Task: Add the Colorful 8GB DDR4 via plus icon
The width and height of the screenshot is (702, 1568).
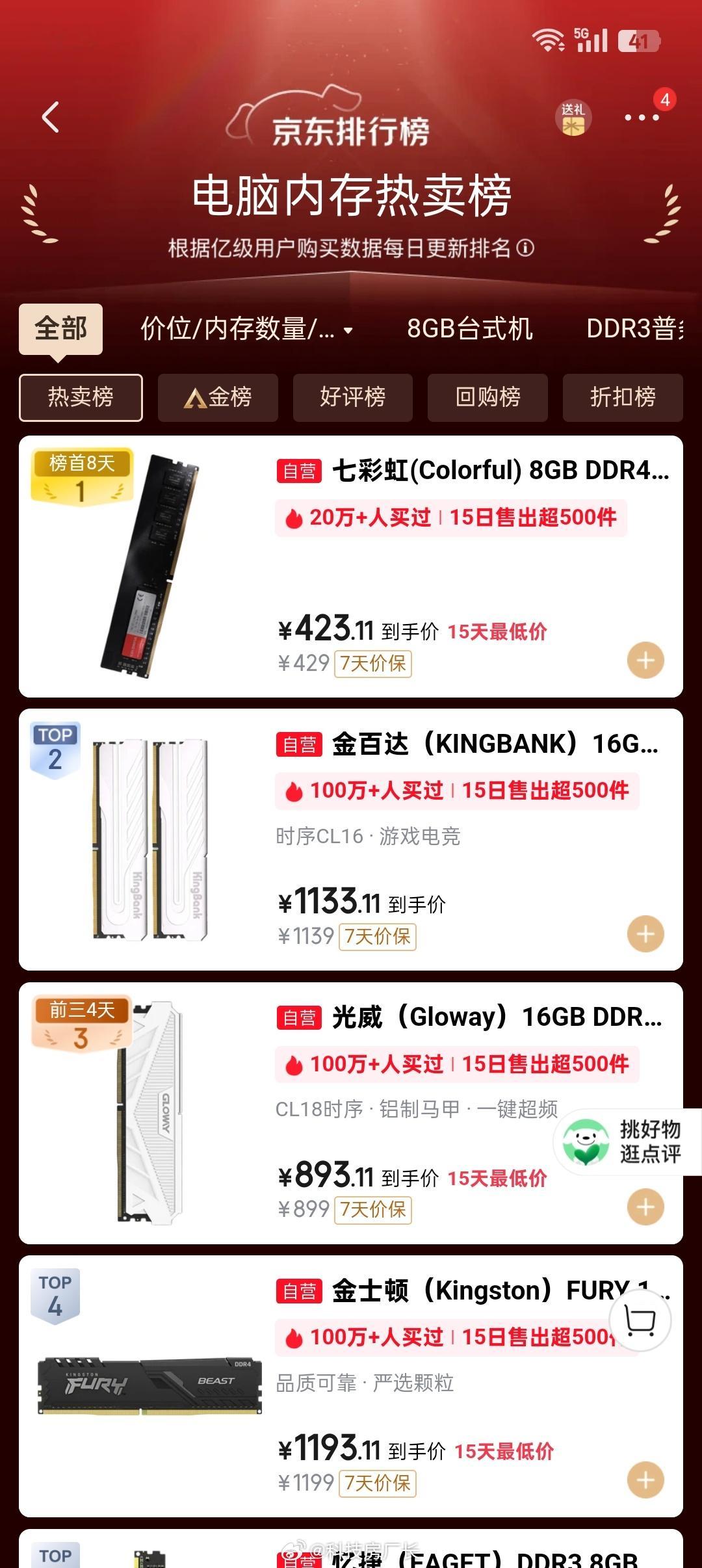Action: coord(645,660)
